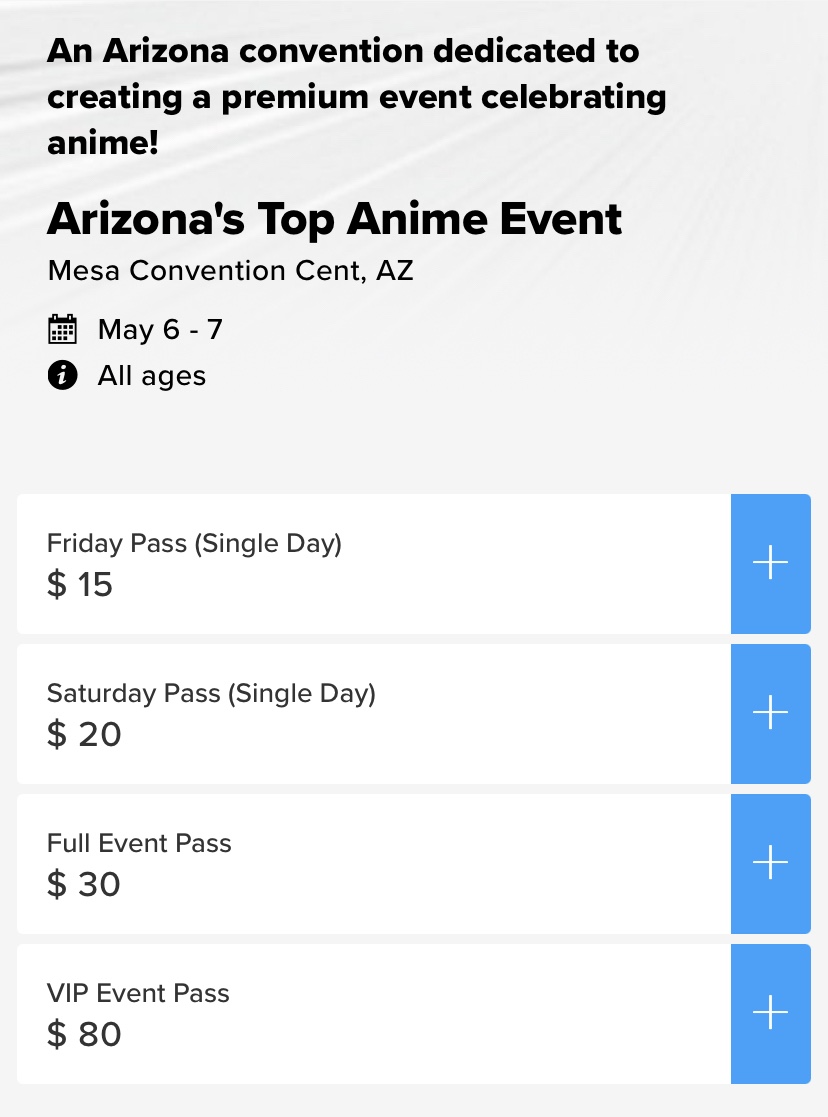Click the May 6 - 7 date text
Image resolution: width=828 pixels, height=1117 pixels.
coord(160,329)
